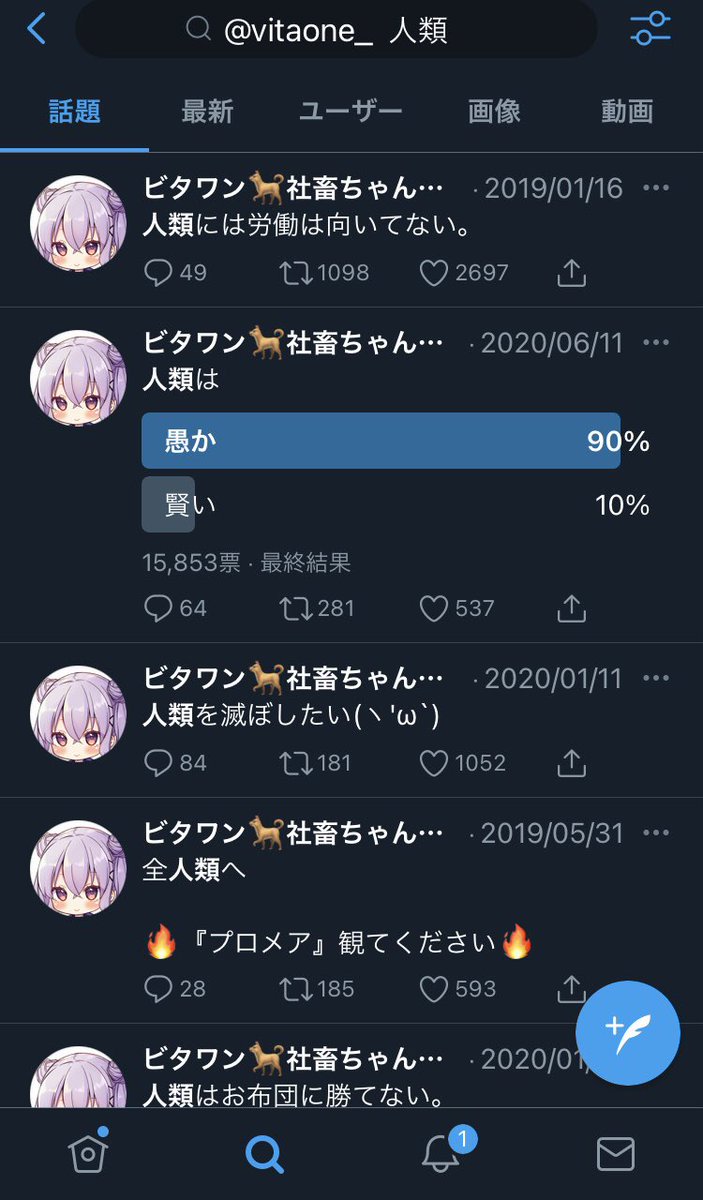
Task: Switch to the 最新 tab
Action: pos(207,111)
